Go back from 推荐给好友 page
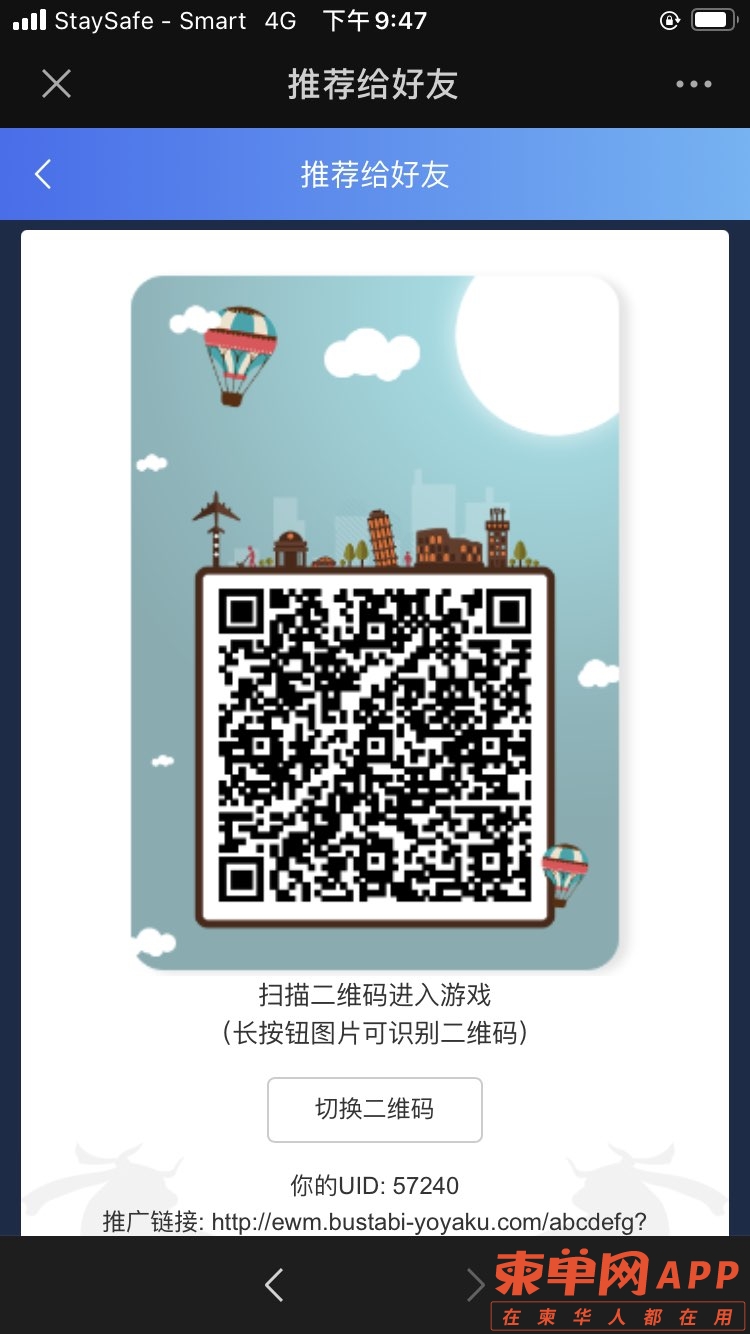Screen dimensions: 750x1334 (43, 174)
